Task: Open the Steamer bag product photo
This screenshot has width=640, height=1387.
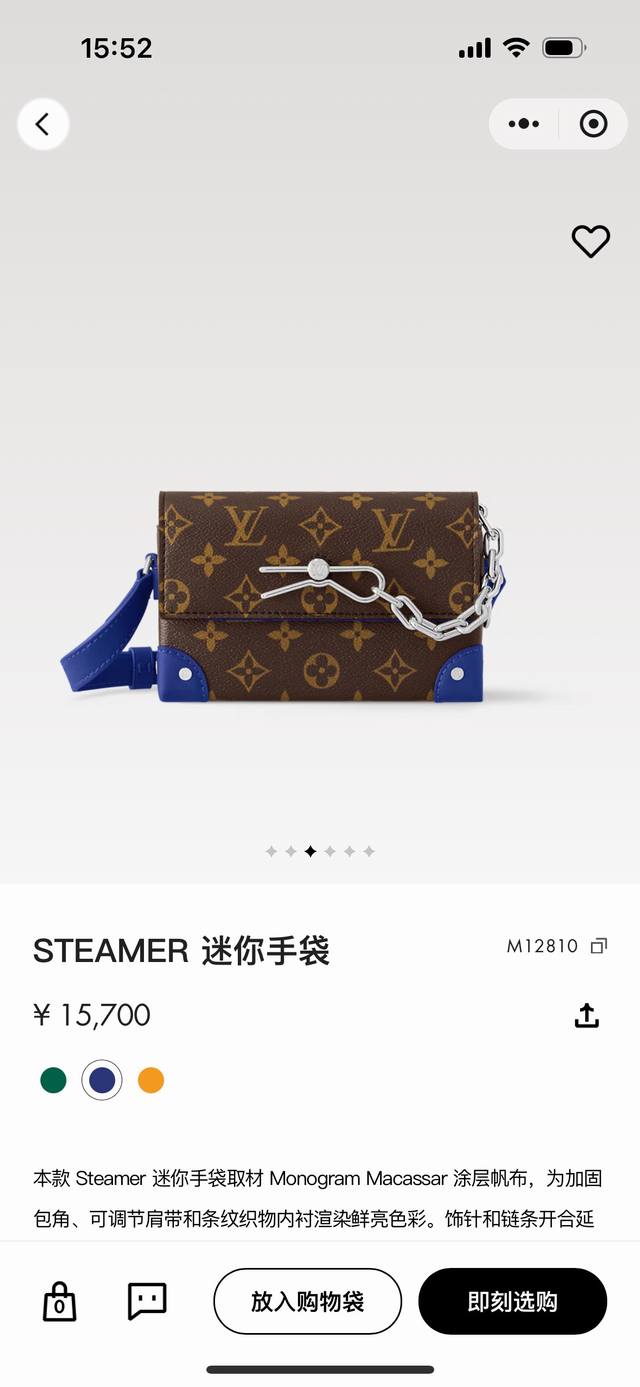Action: (x=320, y=595)
